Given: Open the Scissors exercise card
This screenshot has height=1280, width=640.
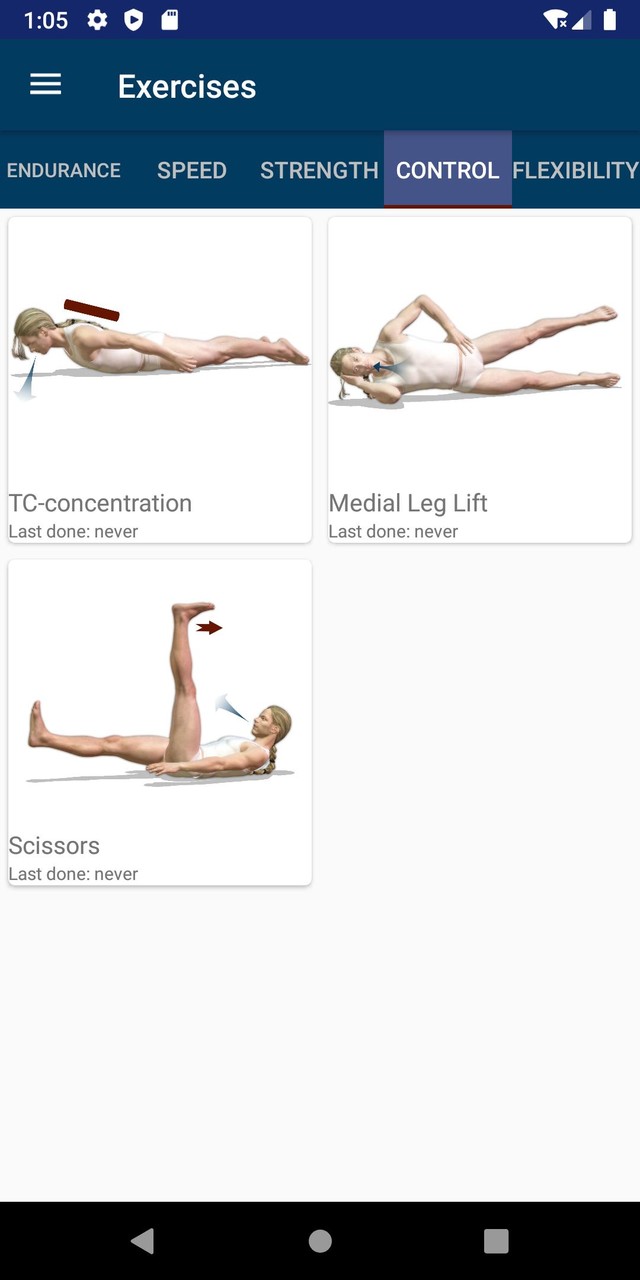Looking at the screenshot, I should [x=160, y=722].
